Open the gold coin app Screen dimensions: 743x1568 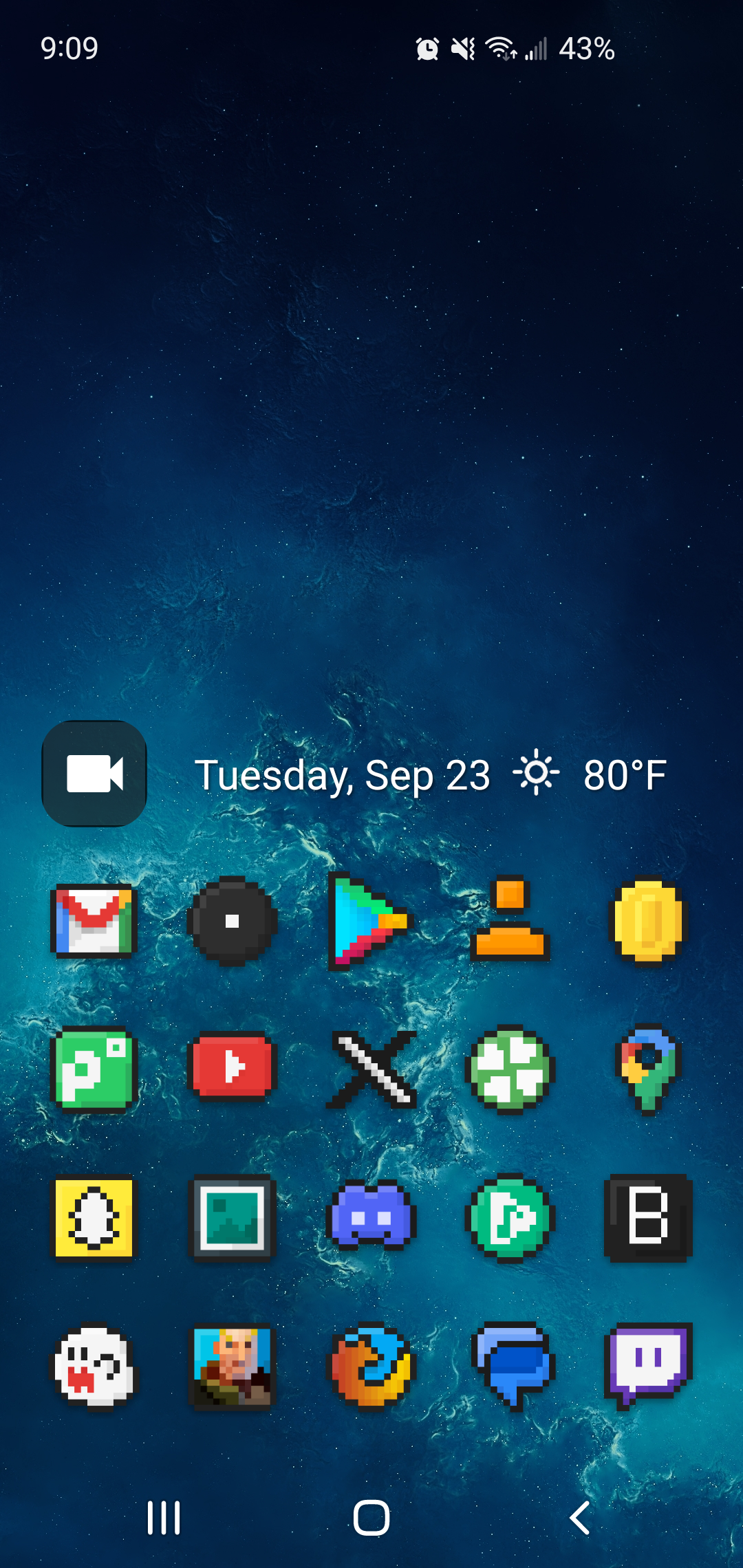[647, 922]
